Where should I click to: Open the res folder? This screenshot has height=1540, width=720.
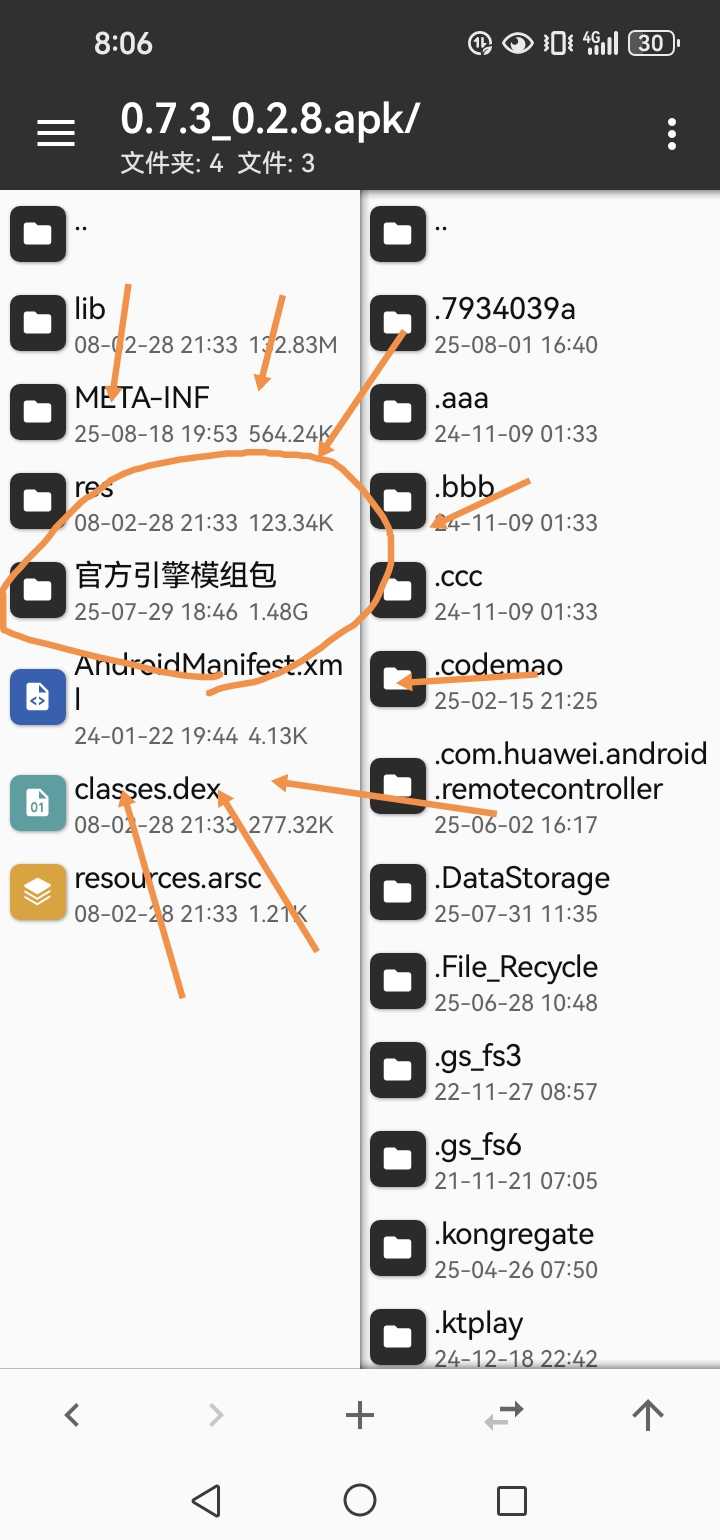tap(180, 501)
